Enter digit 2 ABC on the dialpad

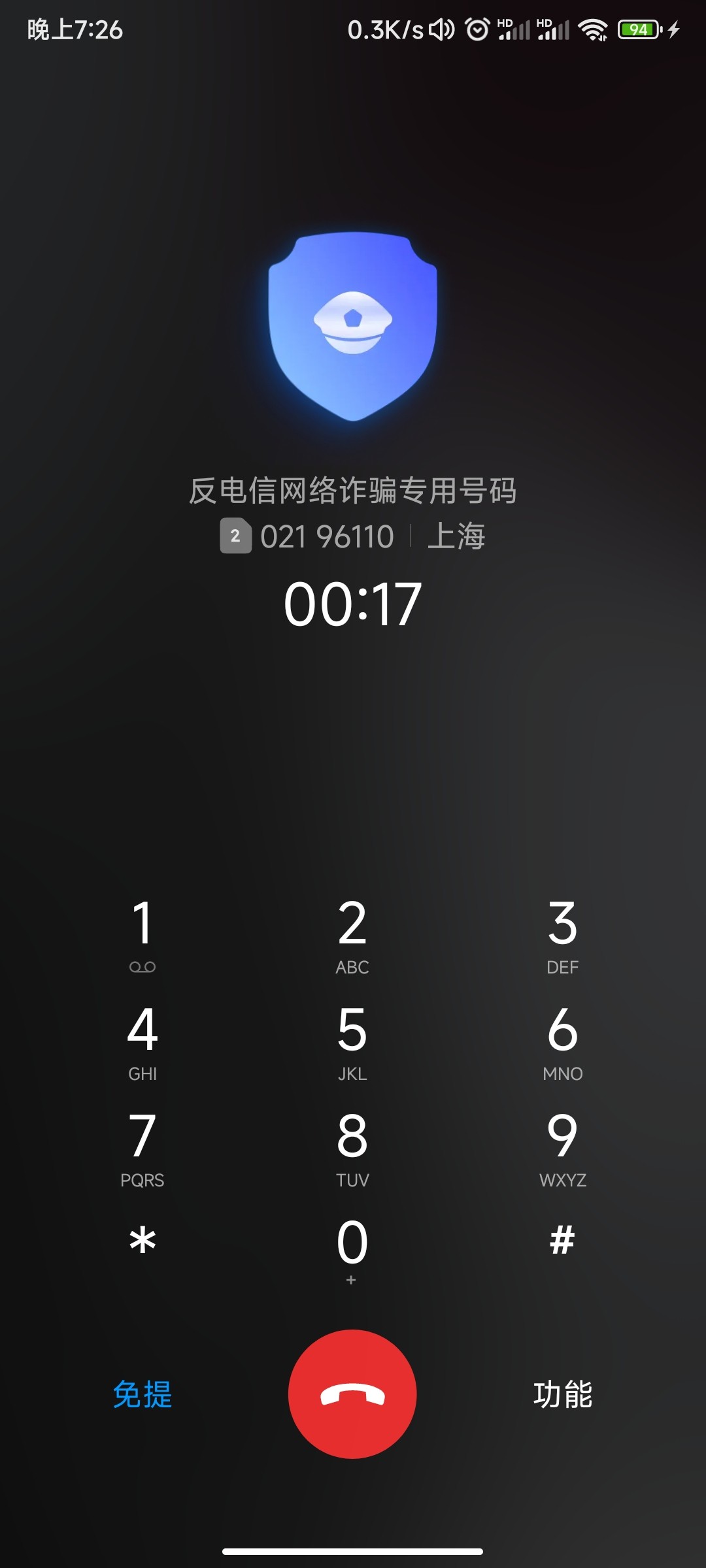pyautogui.click(x=352, y=933)
